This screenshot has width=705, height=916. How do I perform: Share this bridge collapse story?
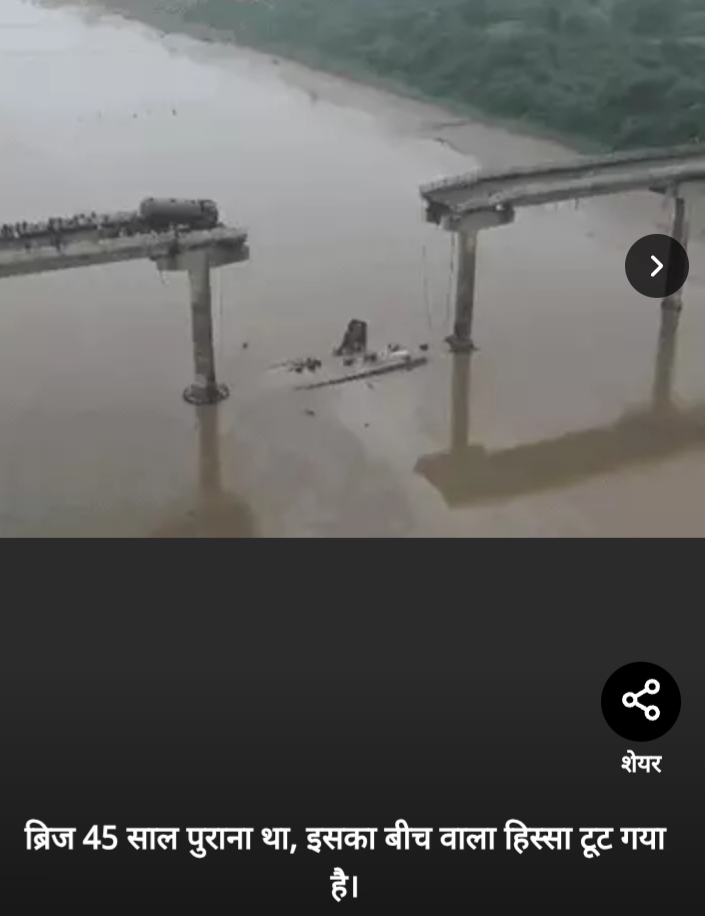[x=640, y=701]
